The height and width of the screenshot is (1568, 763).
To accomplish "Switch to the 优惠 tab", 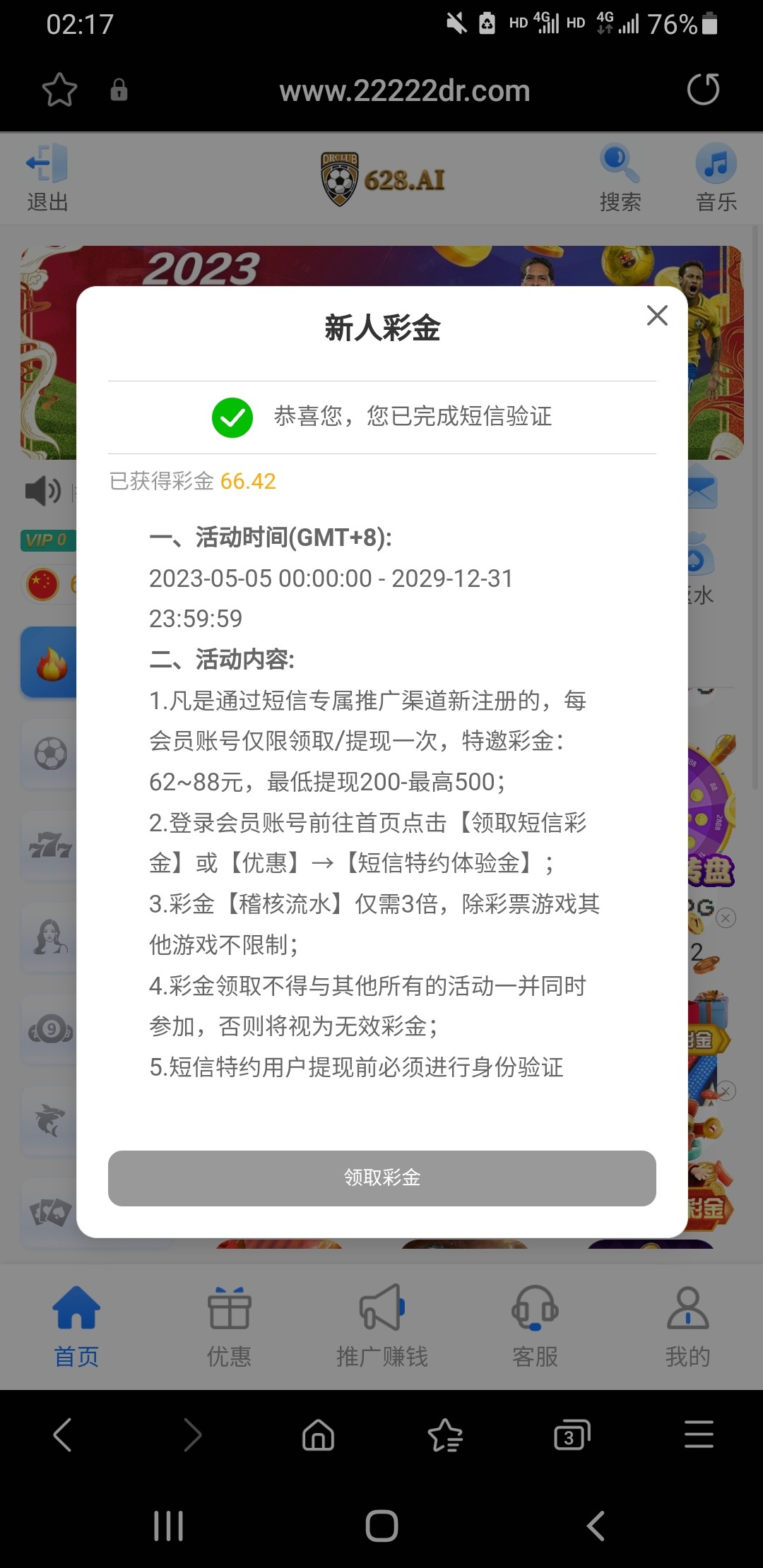I will point(229,1326).
